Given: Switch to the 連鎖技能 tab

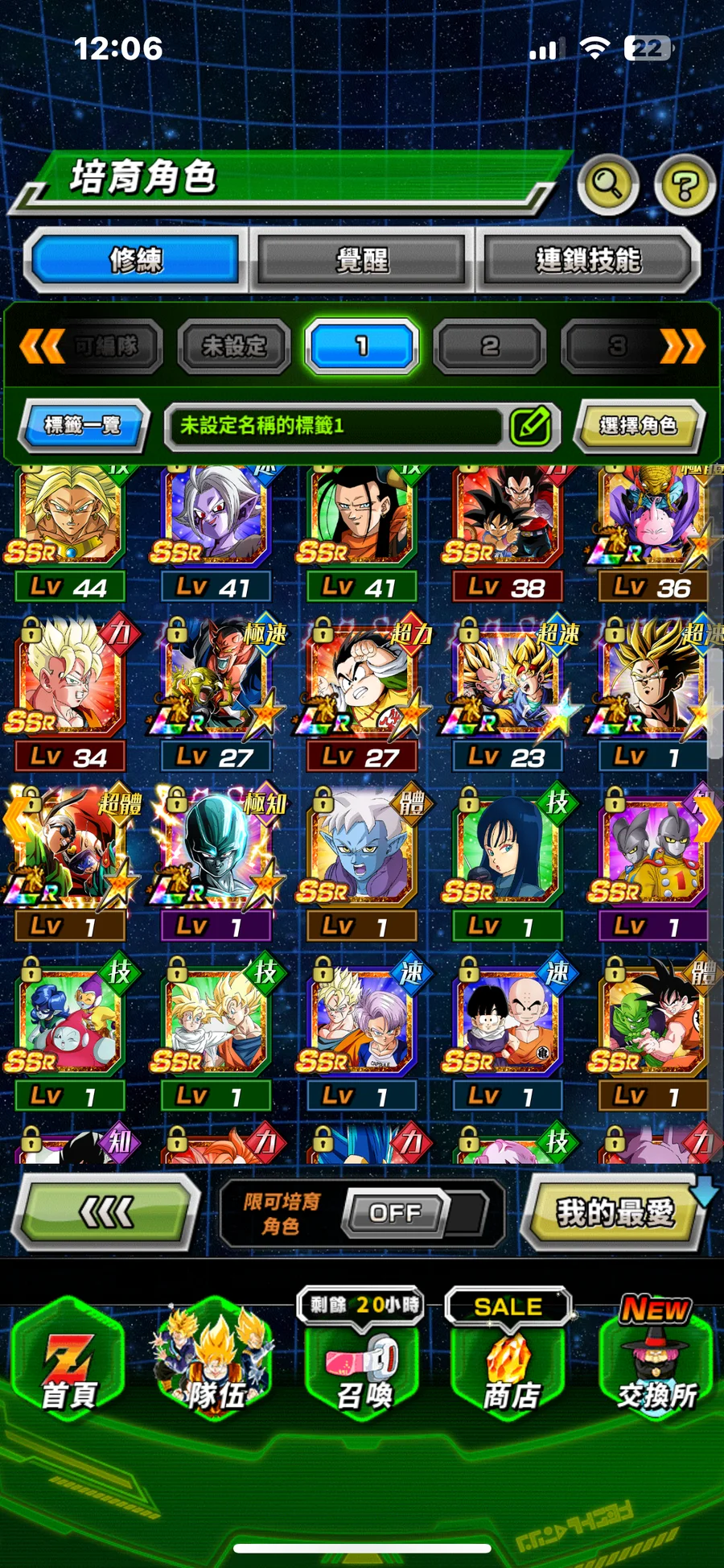Looking at the screenshot, I should (589, 260).
